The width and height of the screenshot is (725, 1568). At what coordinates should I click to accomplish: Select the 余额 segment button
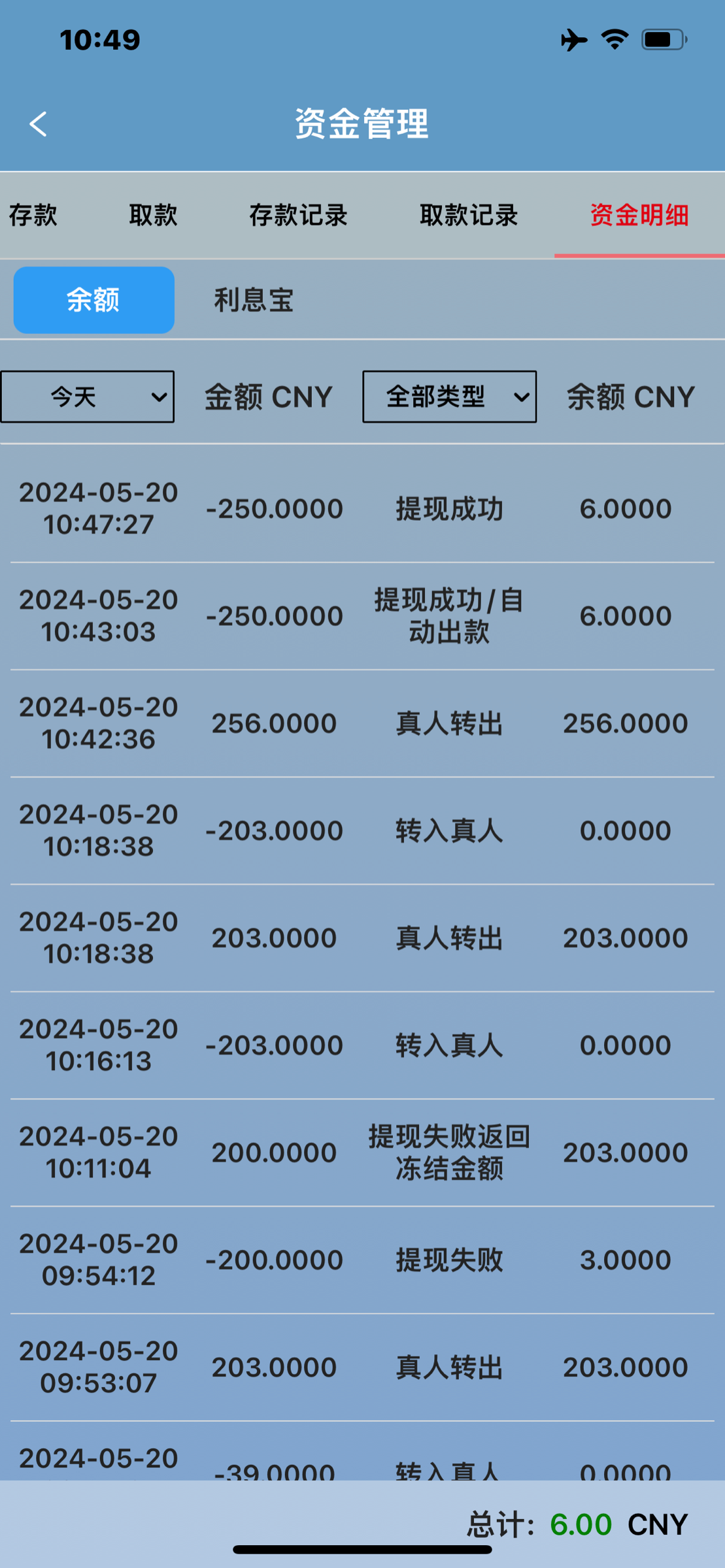coord(94,300)
